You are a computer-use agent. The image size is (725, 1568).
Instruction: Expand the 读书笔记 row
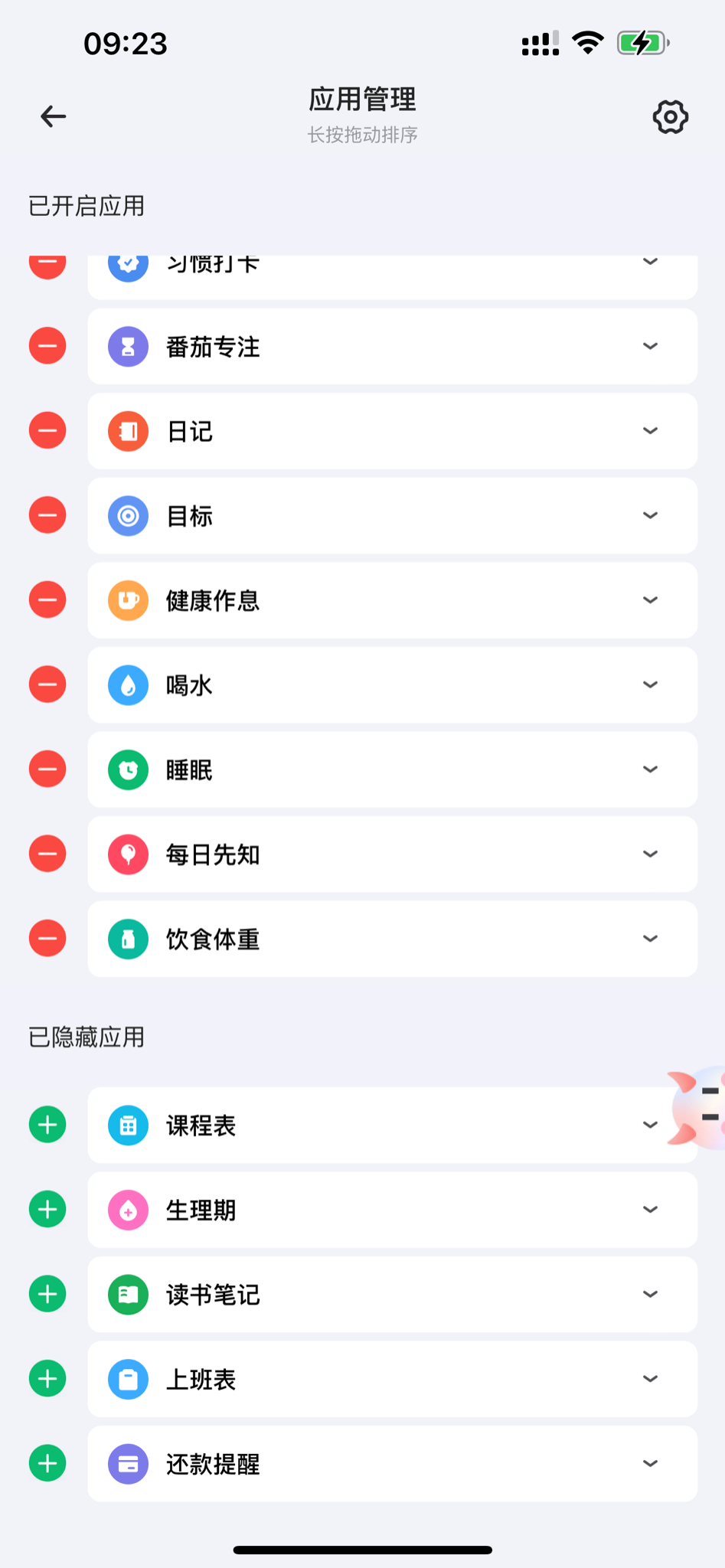(650, 1294)
